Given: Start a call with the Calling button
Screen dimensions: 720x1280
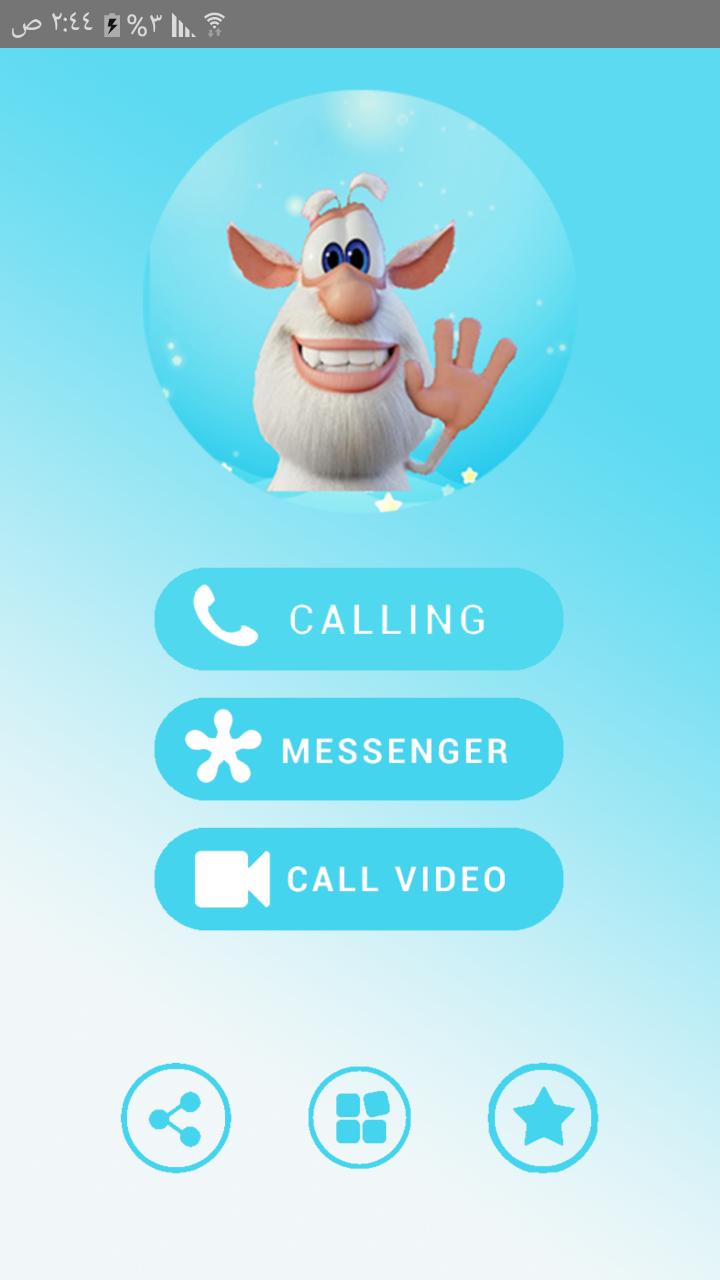Looking at the screenshot, I should [358, 619].
